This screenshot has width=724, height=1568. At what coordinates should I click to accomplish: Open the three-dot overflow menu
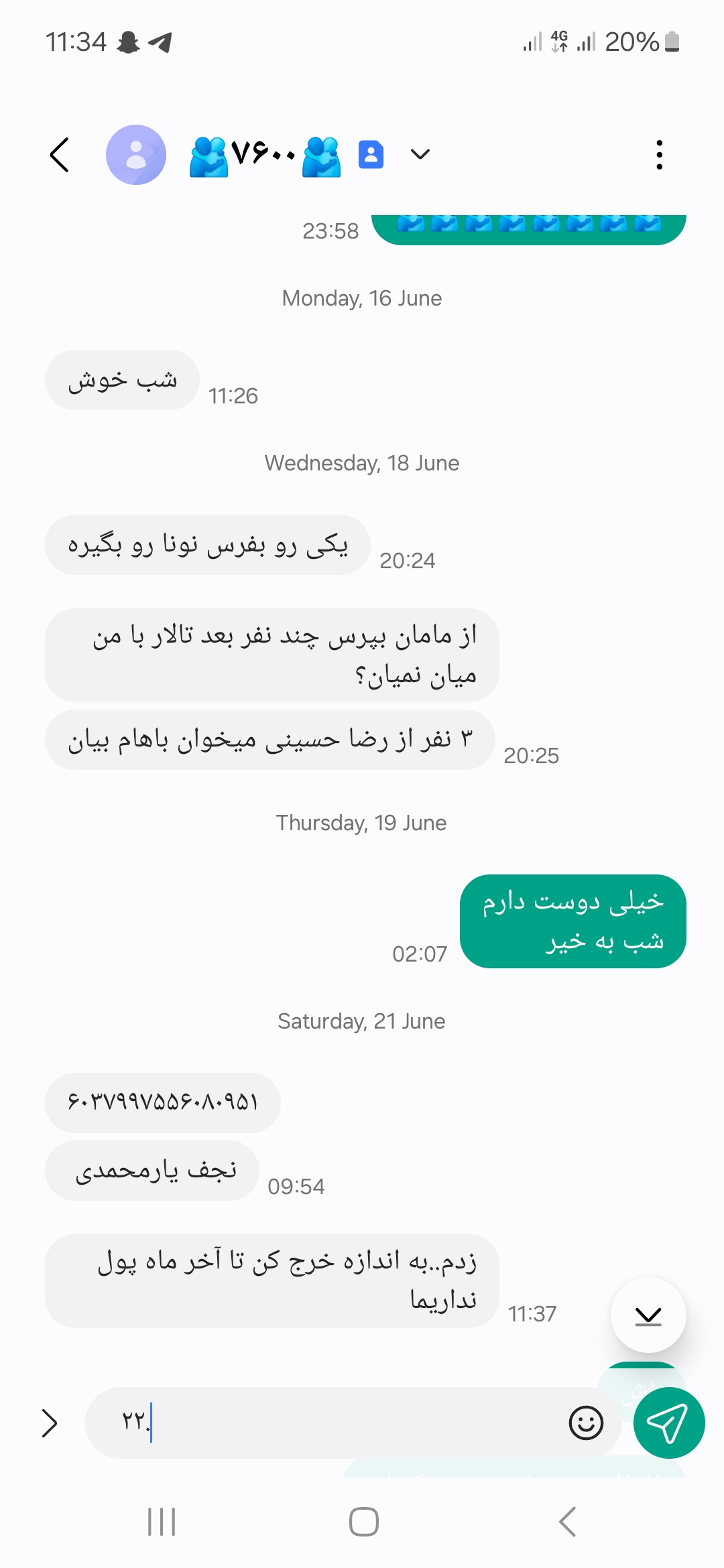click(x=660, y=155)
